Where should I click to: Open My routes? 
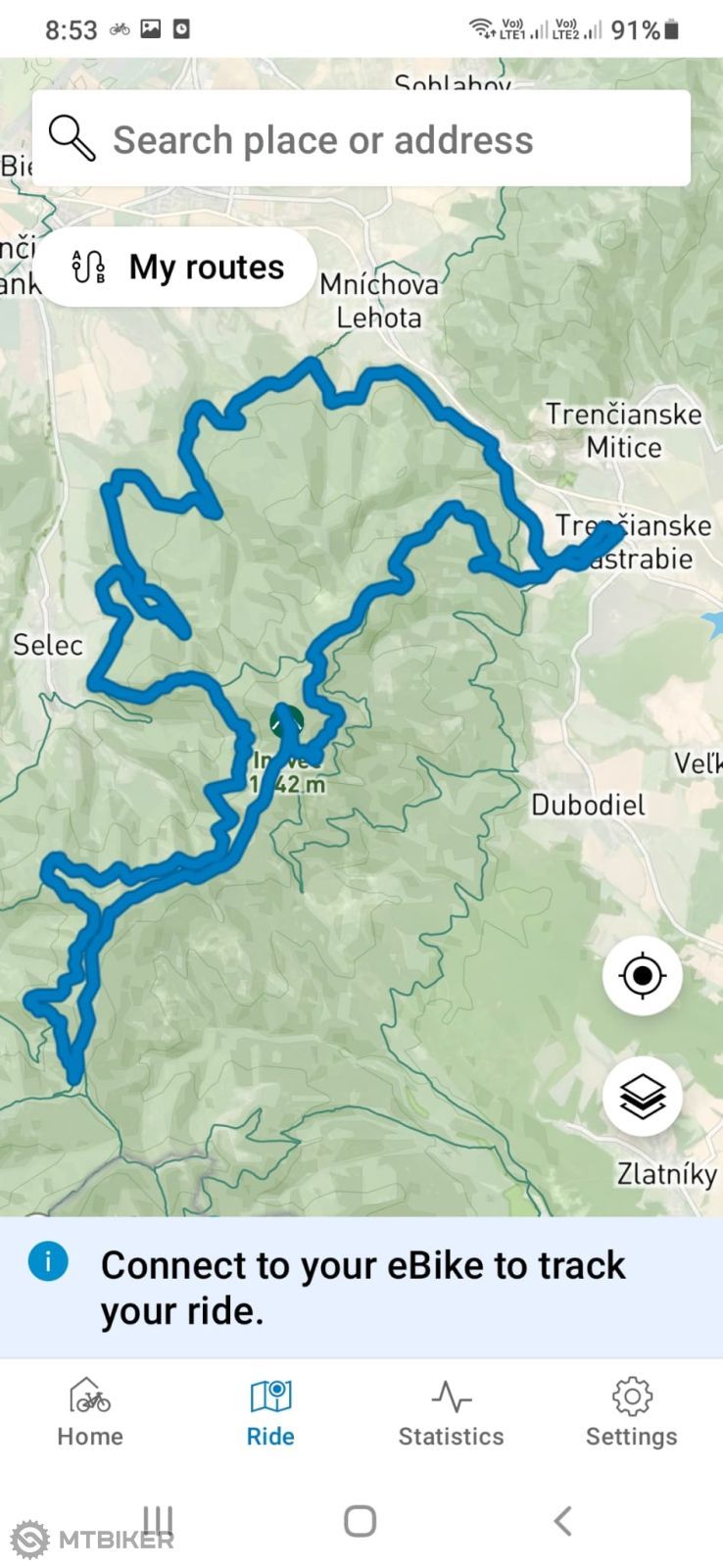pyautogui.click(x=177, y=268)
